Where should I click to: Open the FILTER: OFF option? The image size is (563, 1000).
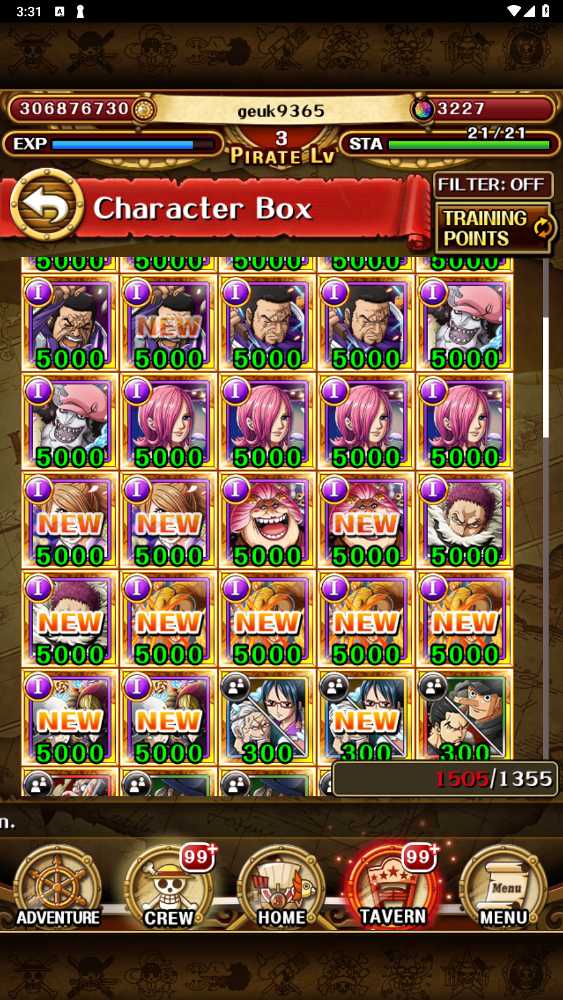(x=490, y=185)
